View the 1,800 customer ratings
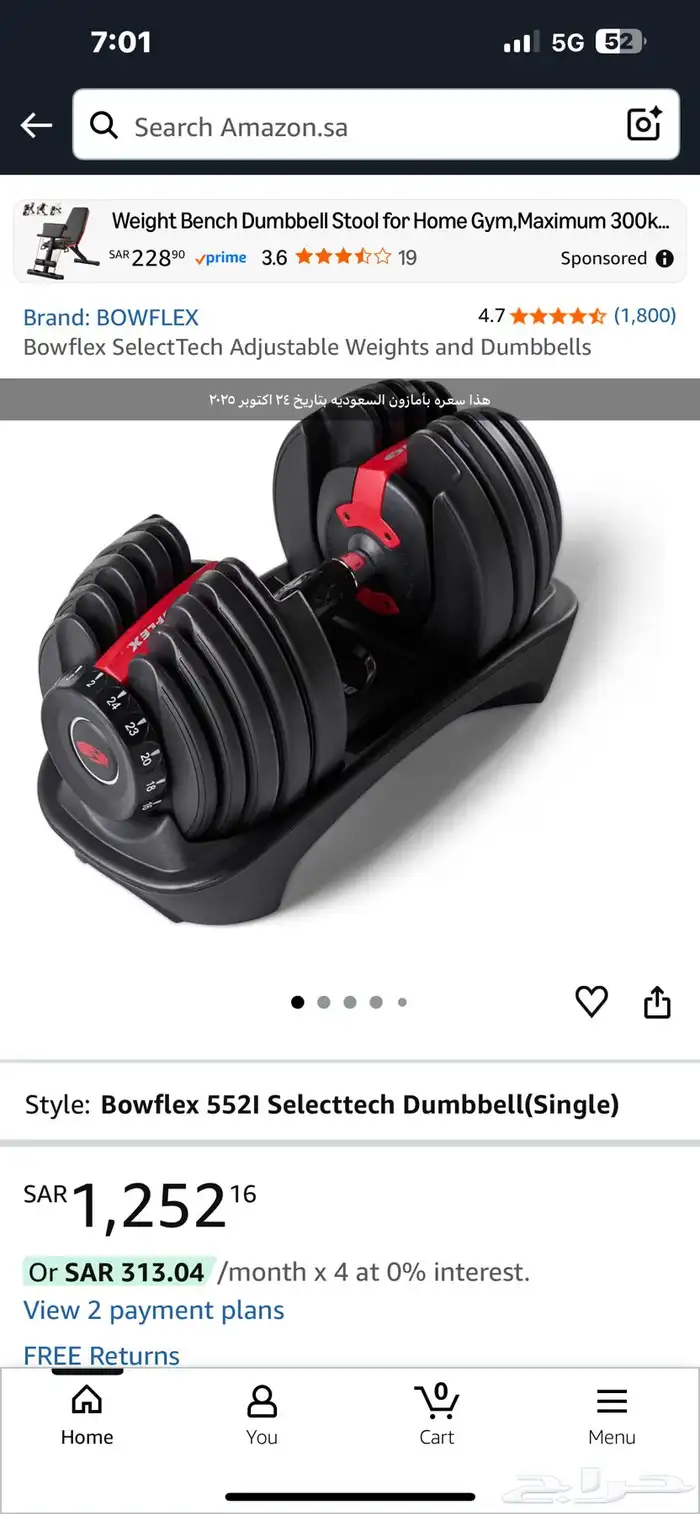The width and height of the screenshot is (700, 1514). (644, 316)
